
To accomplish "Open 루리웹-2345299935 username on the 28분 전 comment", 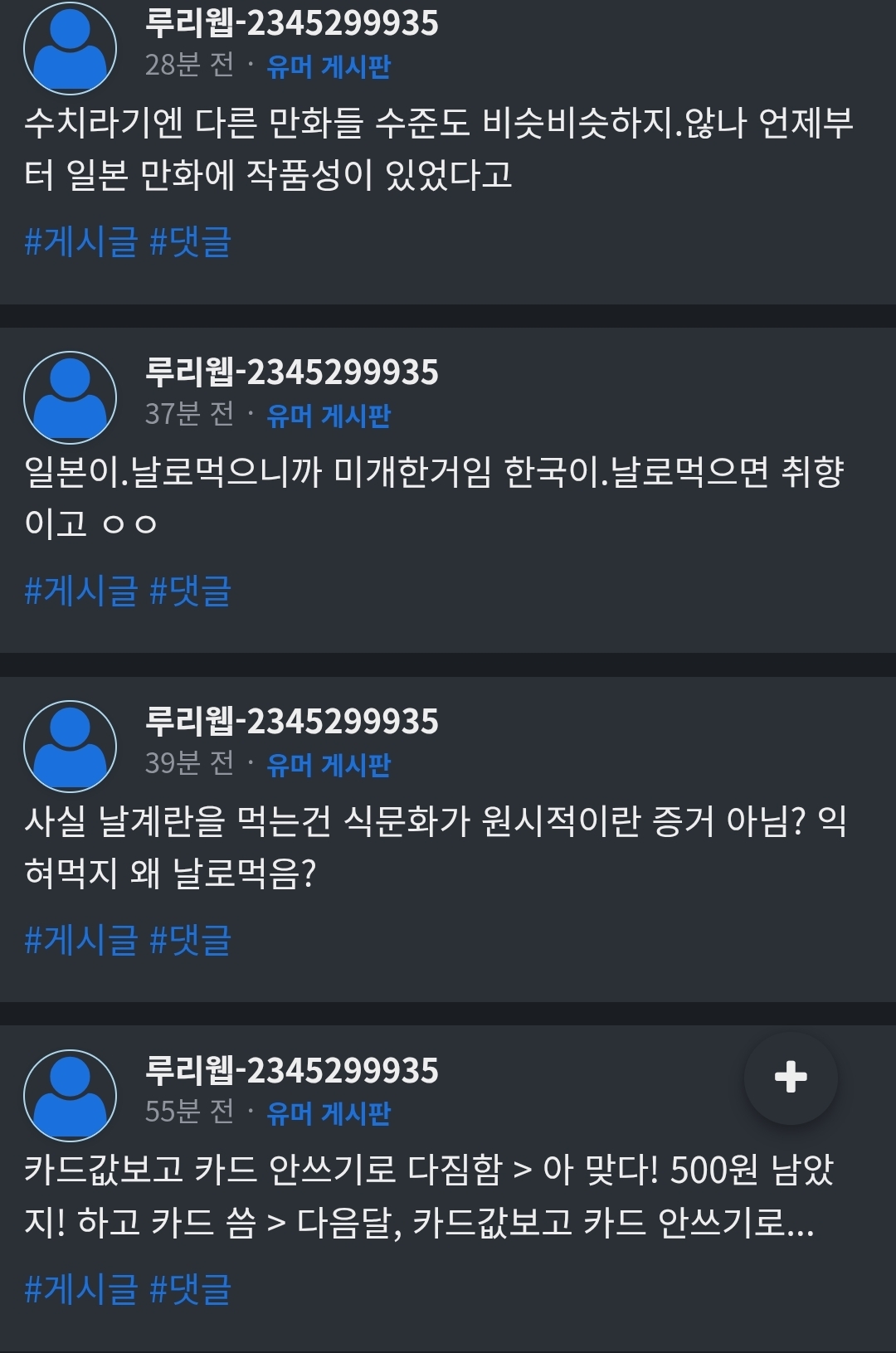I will pyautogui.click(x=292, y=23).
